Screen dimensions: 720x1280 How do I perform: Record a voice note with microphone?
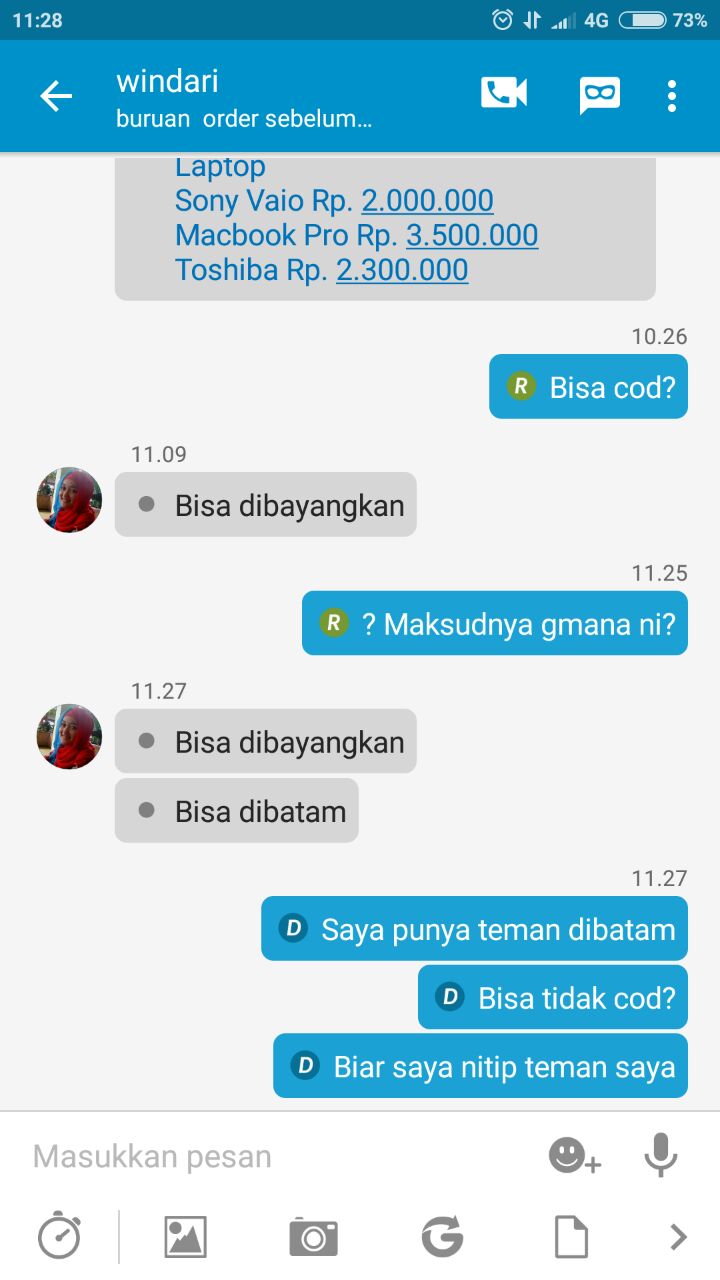point(660,1157)
